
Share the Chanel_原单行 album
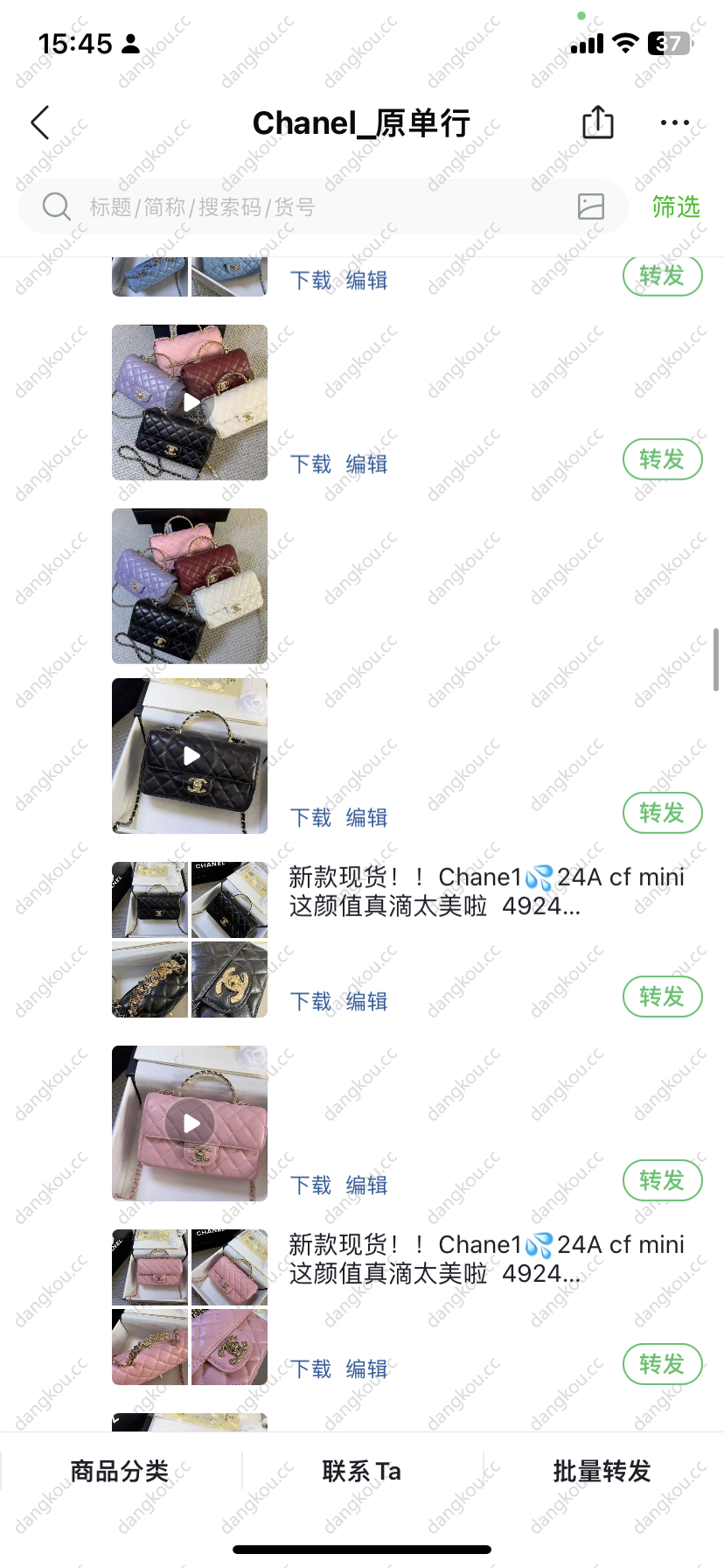tap(598, 122)
